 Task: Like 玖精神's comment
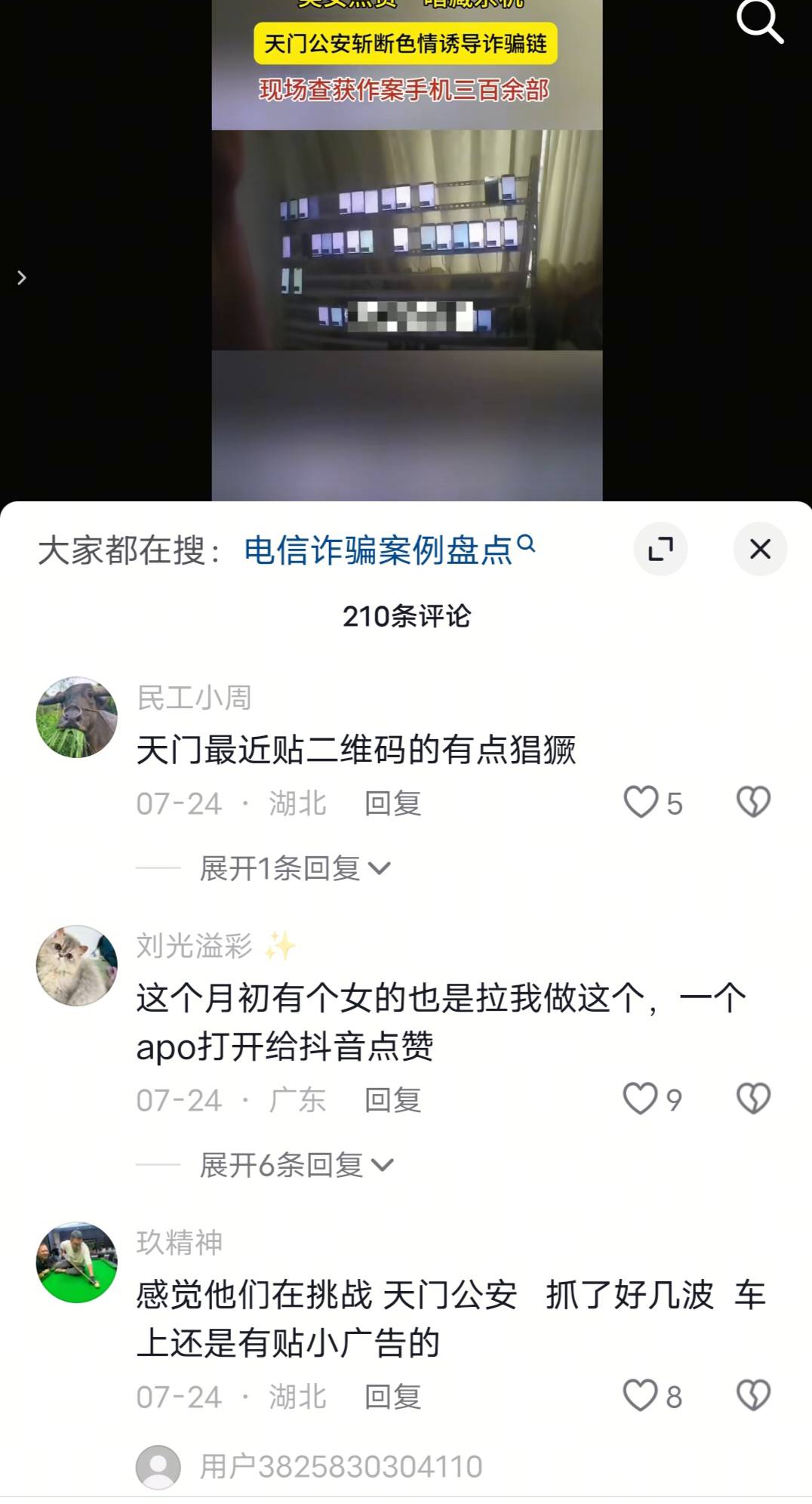pyautogui.click(x=641, y=1395)
